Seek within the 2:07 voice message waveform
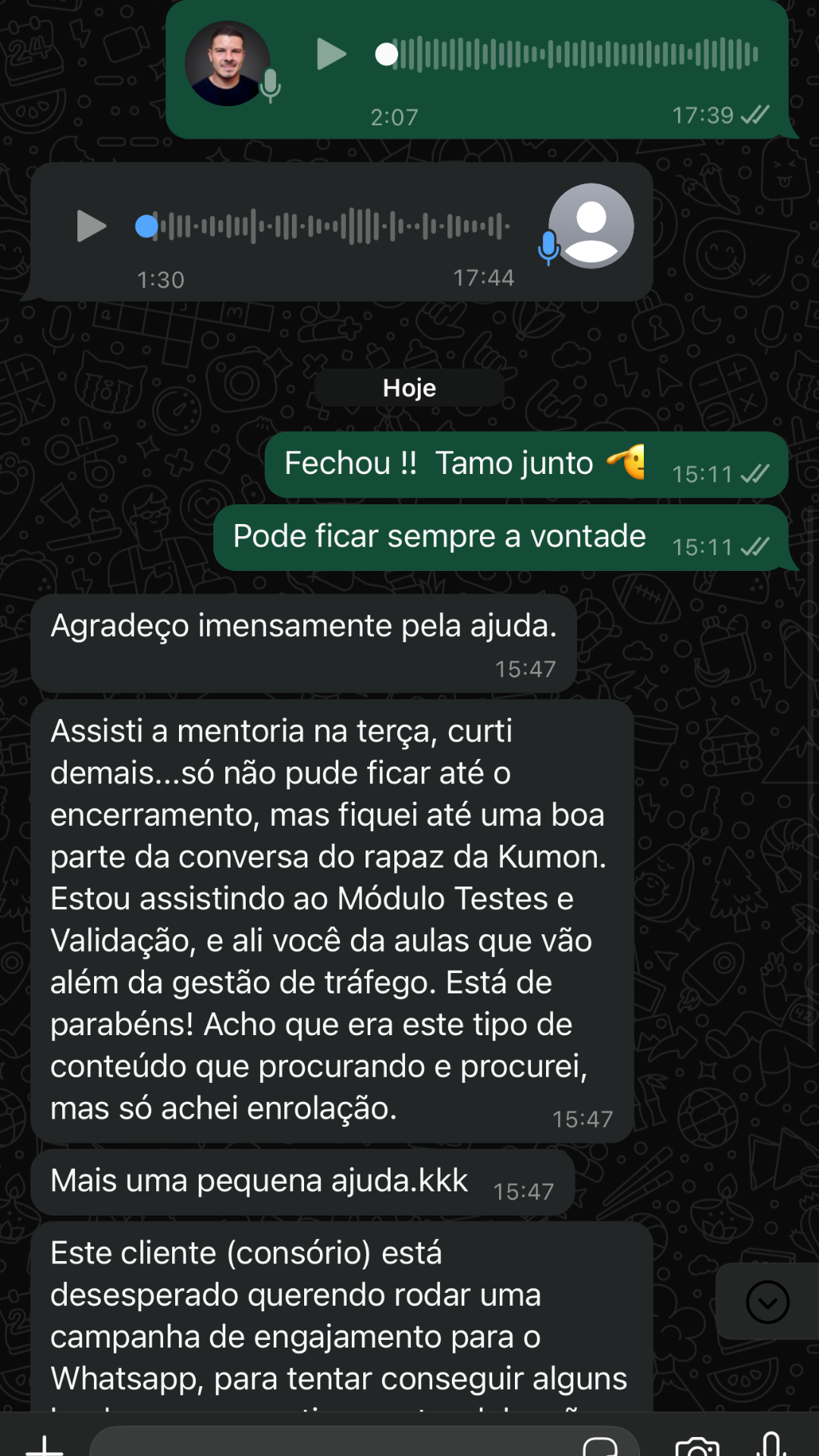819x1456 pixels. (576, 55)
